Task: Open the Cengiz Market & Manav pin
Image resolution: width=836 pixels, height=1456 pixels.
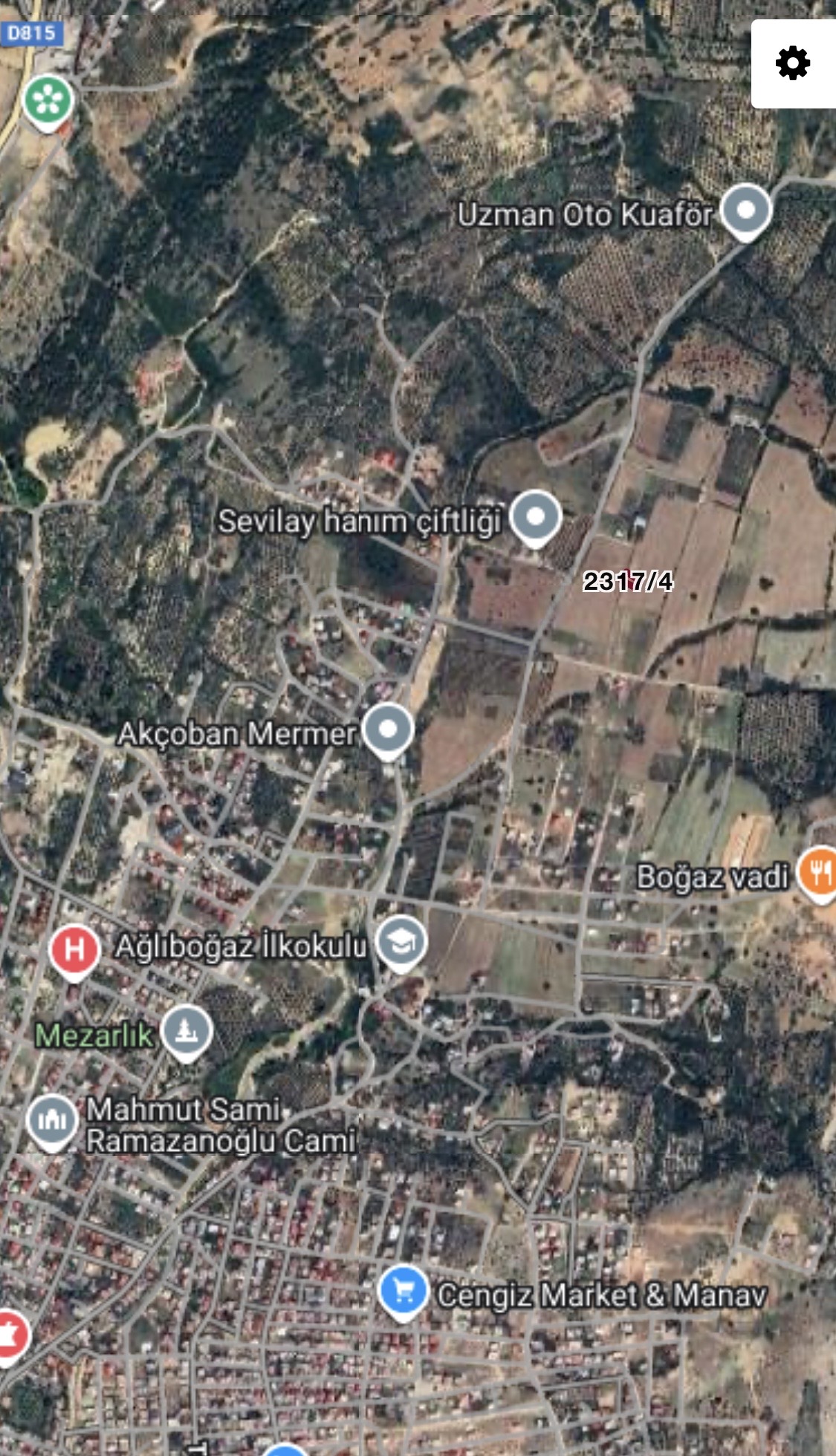Action: [403, 1293]
